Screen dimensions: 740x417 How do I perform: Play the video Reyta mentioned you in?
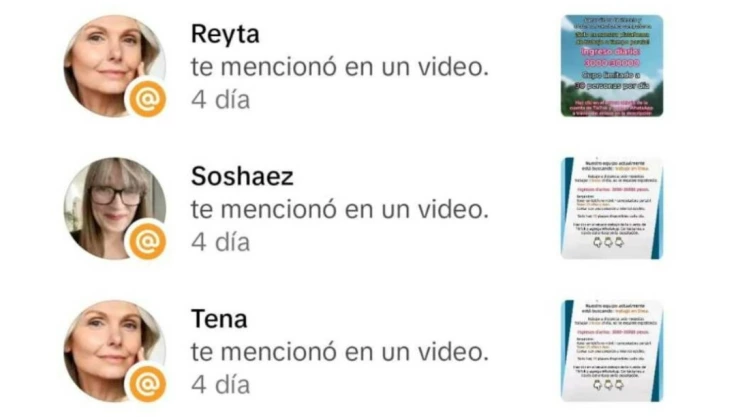611,66
